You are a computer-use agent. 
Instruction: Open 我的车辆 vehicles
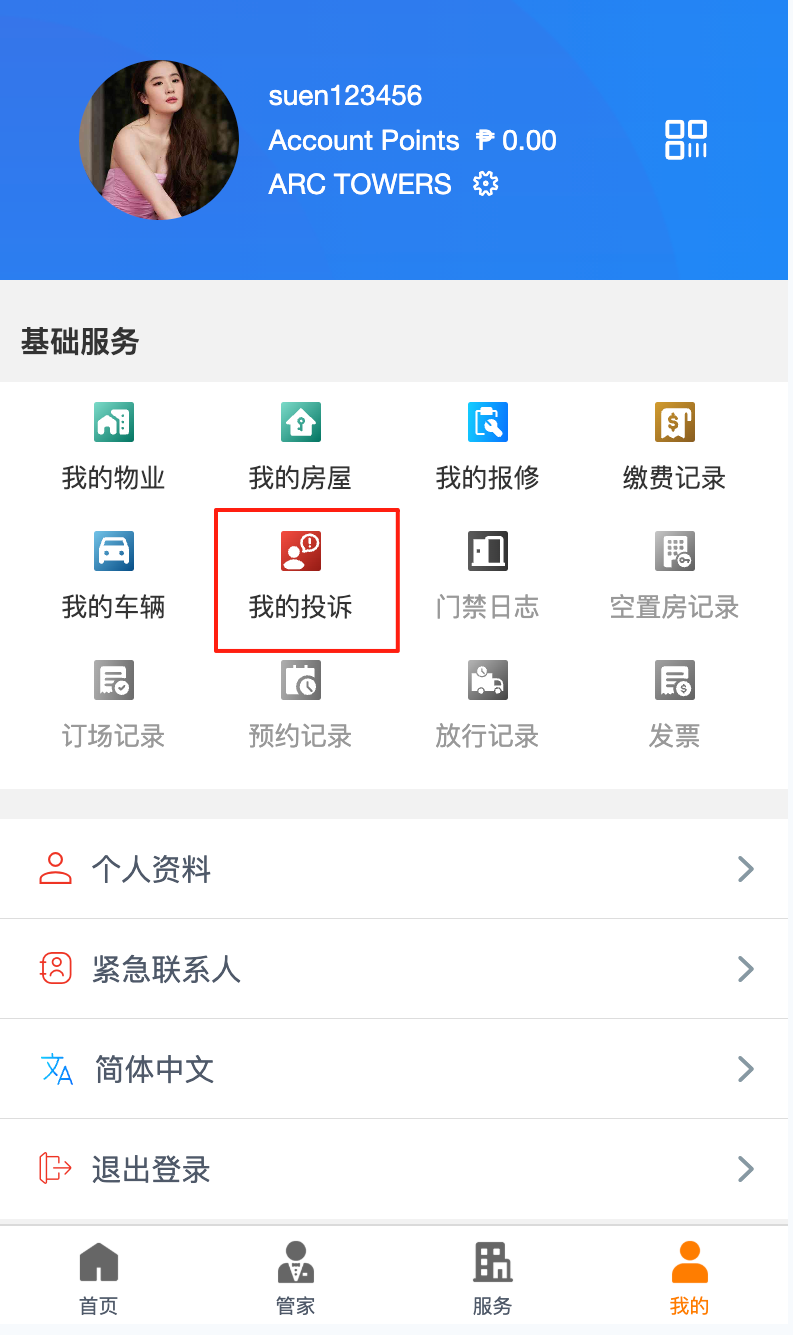(113, 575)
